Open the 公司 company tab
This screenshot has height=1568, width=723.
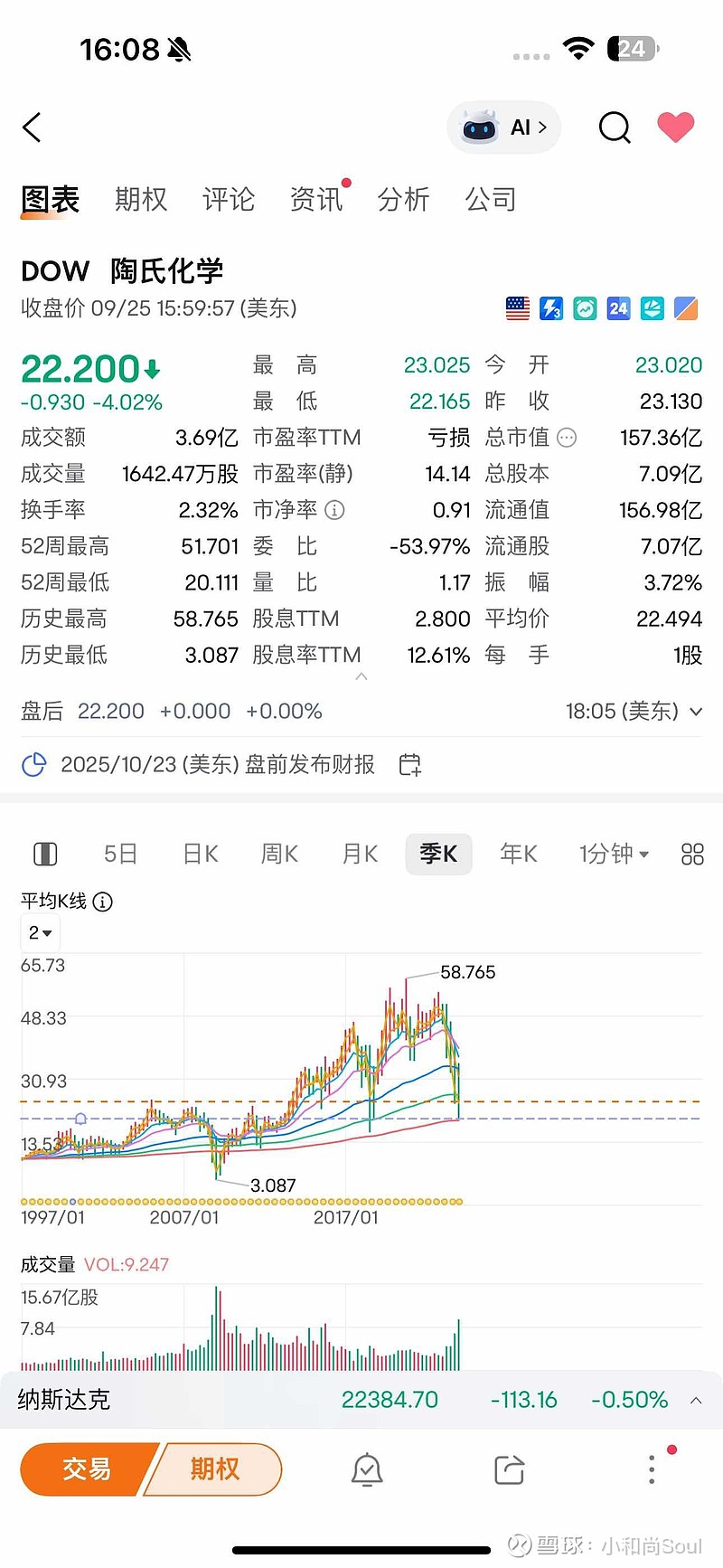(x=491, y=199)
